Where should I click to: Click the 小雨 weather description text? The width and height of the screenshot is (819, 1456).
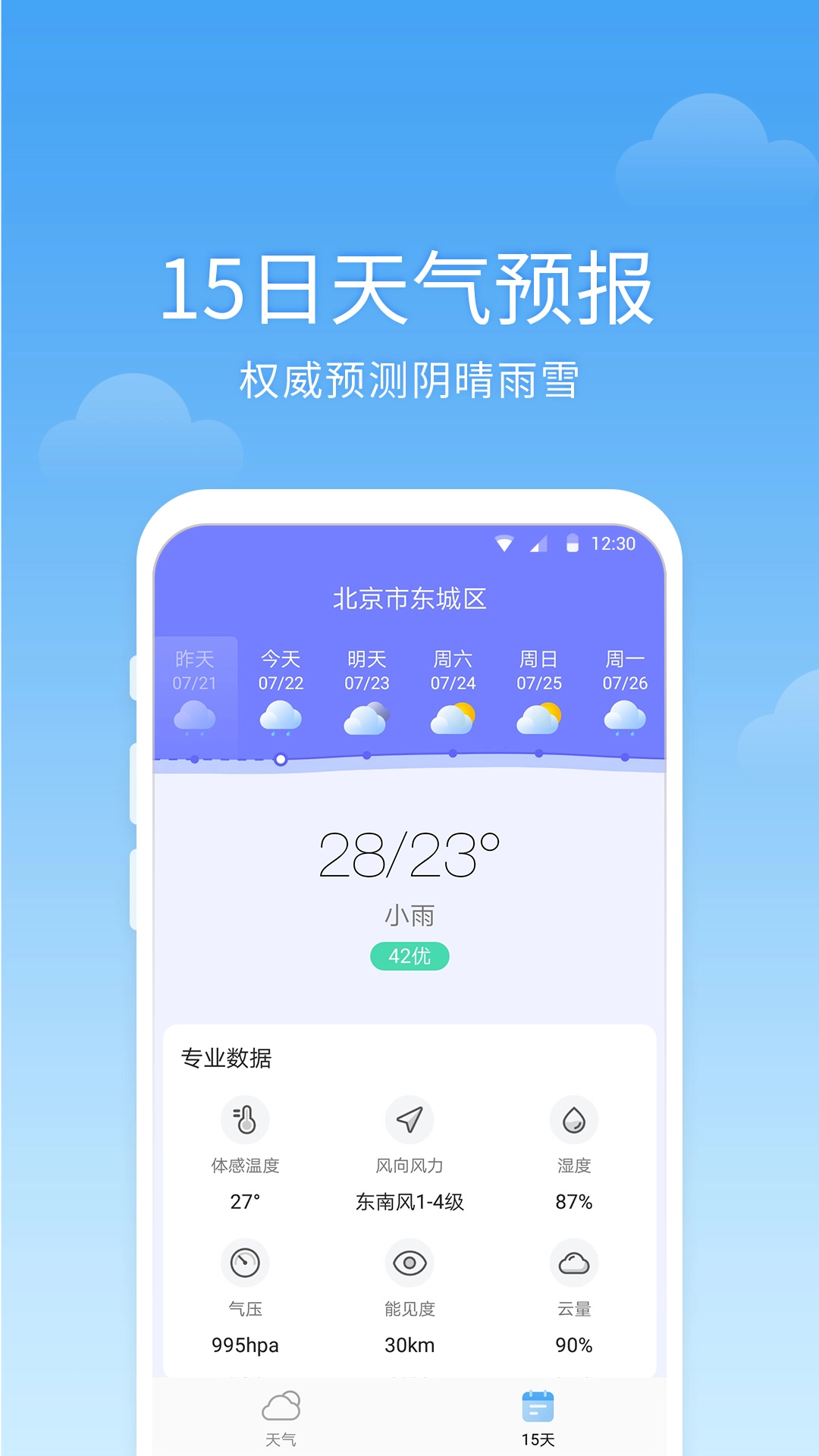pos(409,915)
